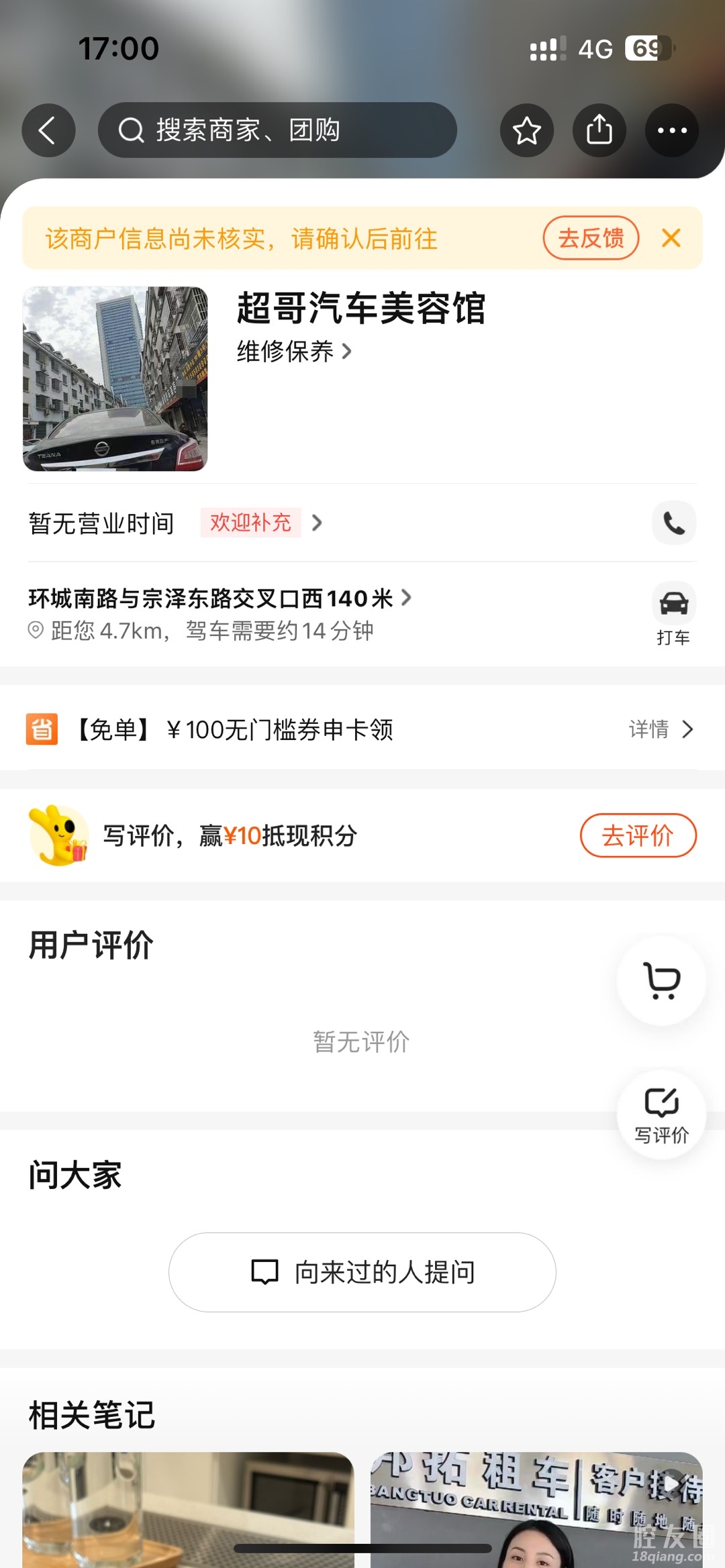The image size is (725, 1568).
Task: Open the car rental video note
Action: (536, 1510)
